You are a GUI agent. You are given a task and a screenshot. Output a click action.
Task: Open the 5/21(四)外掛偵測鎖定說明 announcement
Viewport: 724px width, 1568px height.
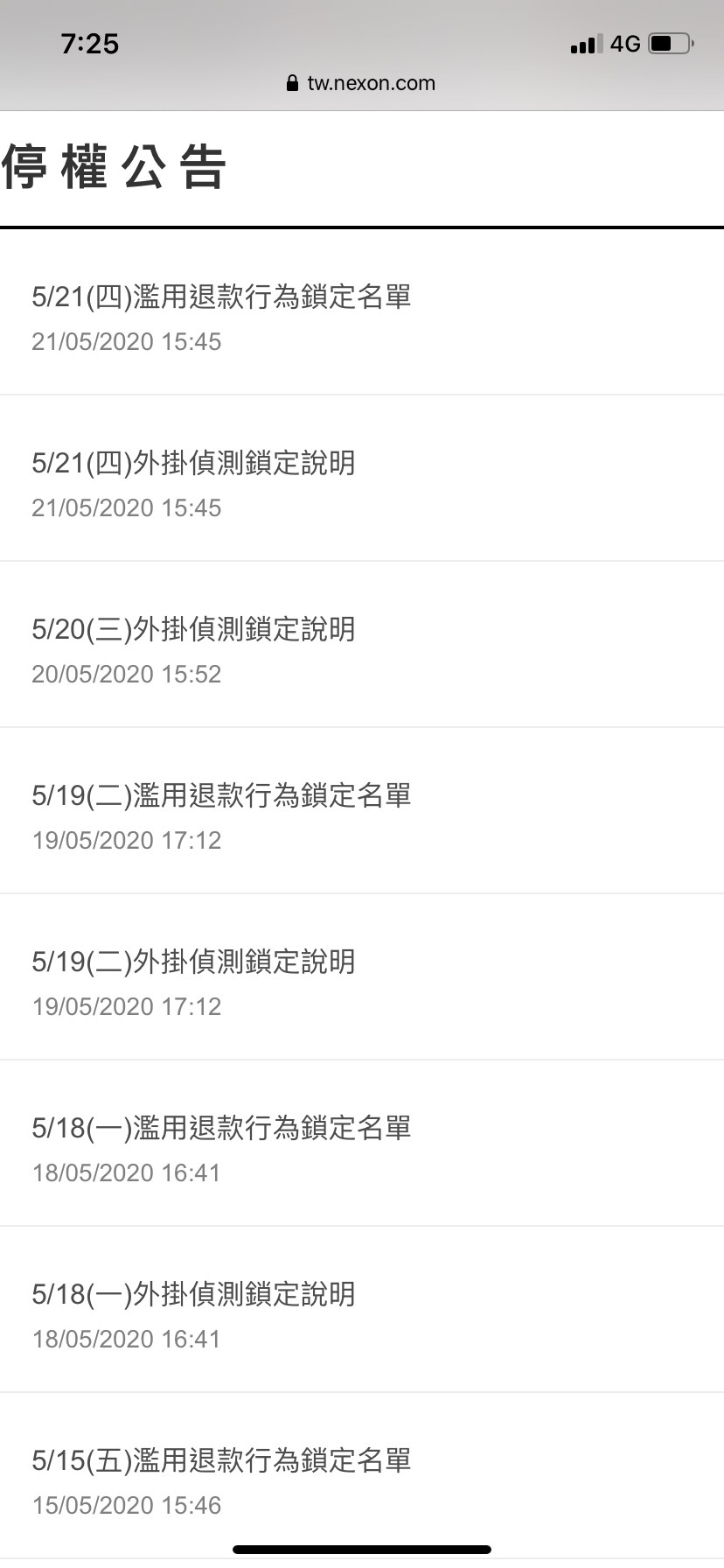point(362,479)
